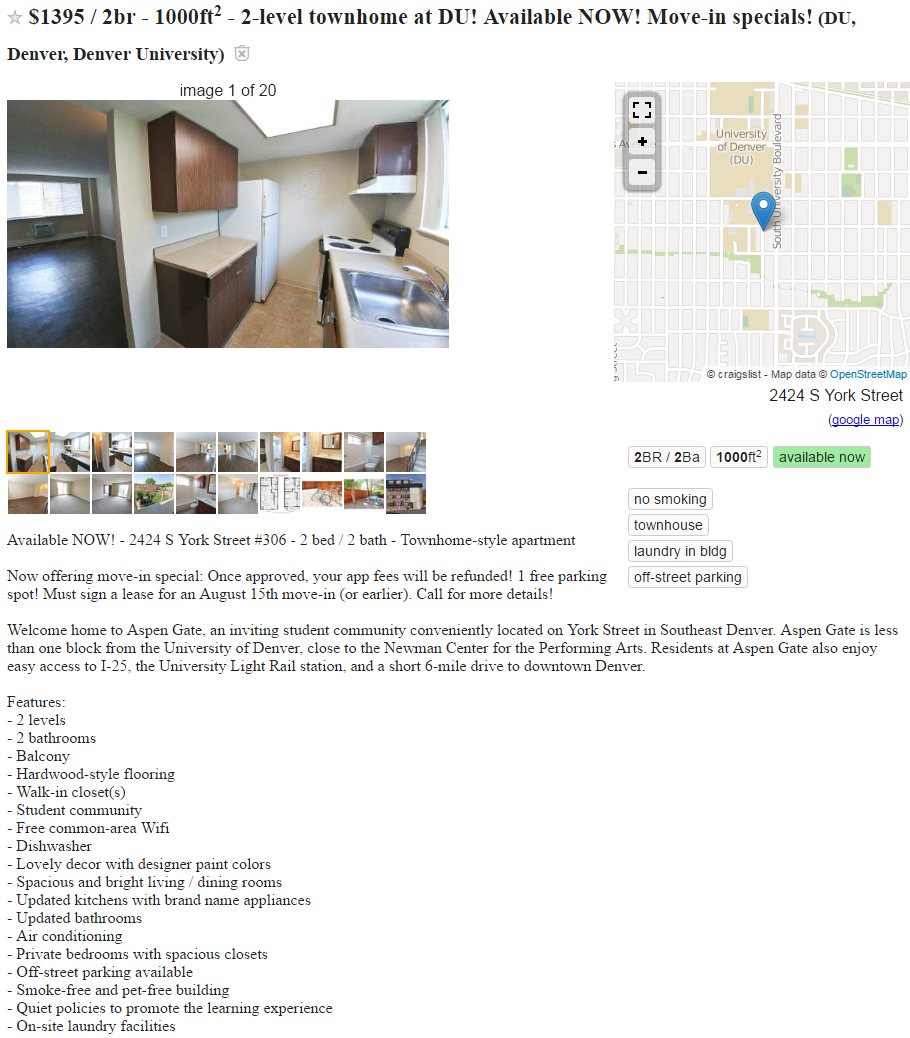This screenshot has width=910, height=1038.
Task: View the bicycle rack thumbnail
Action: 322,494
